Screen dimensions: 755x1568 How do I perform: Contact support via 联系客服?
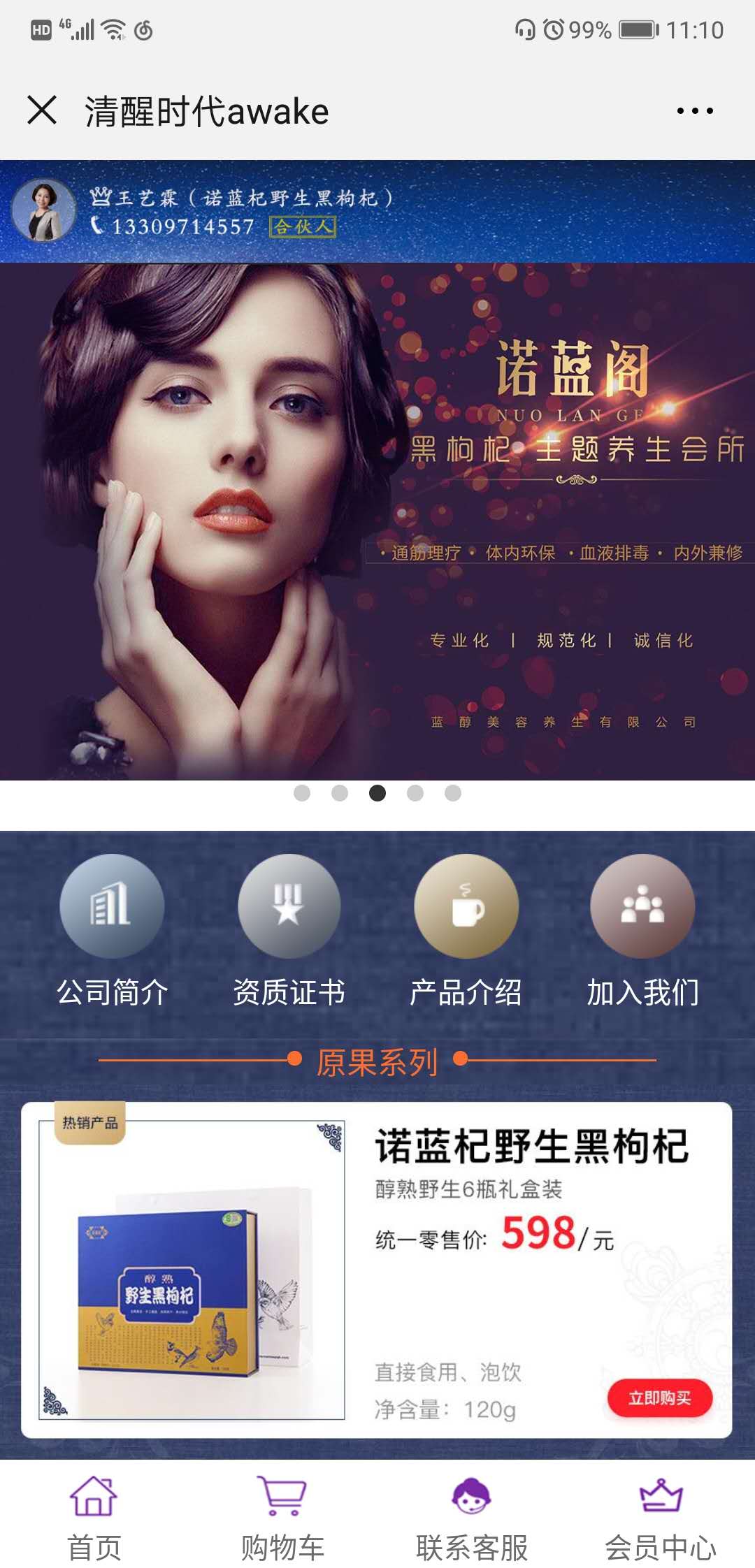[472, 1516]
